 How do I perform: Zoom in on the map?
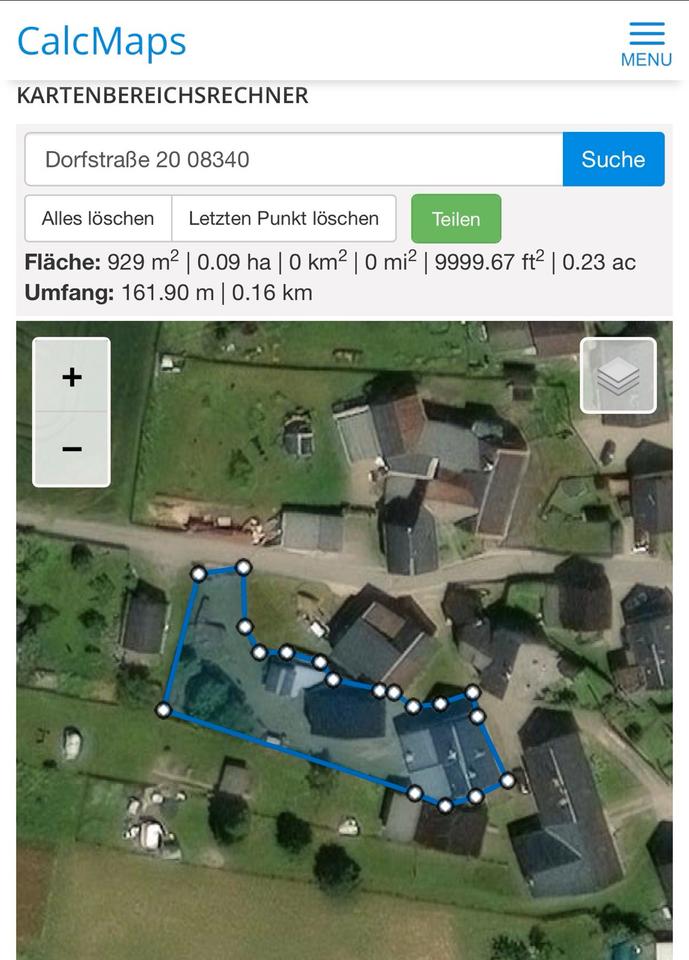pyautogui.click(x=72, y=377)
